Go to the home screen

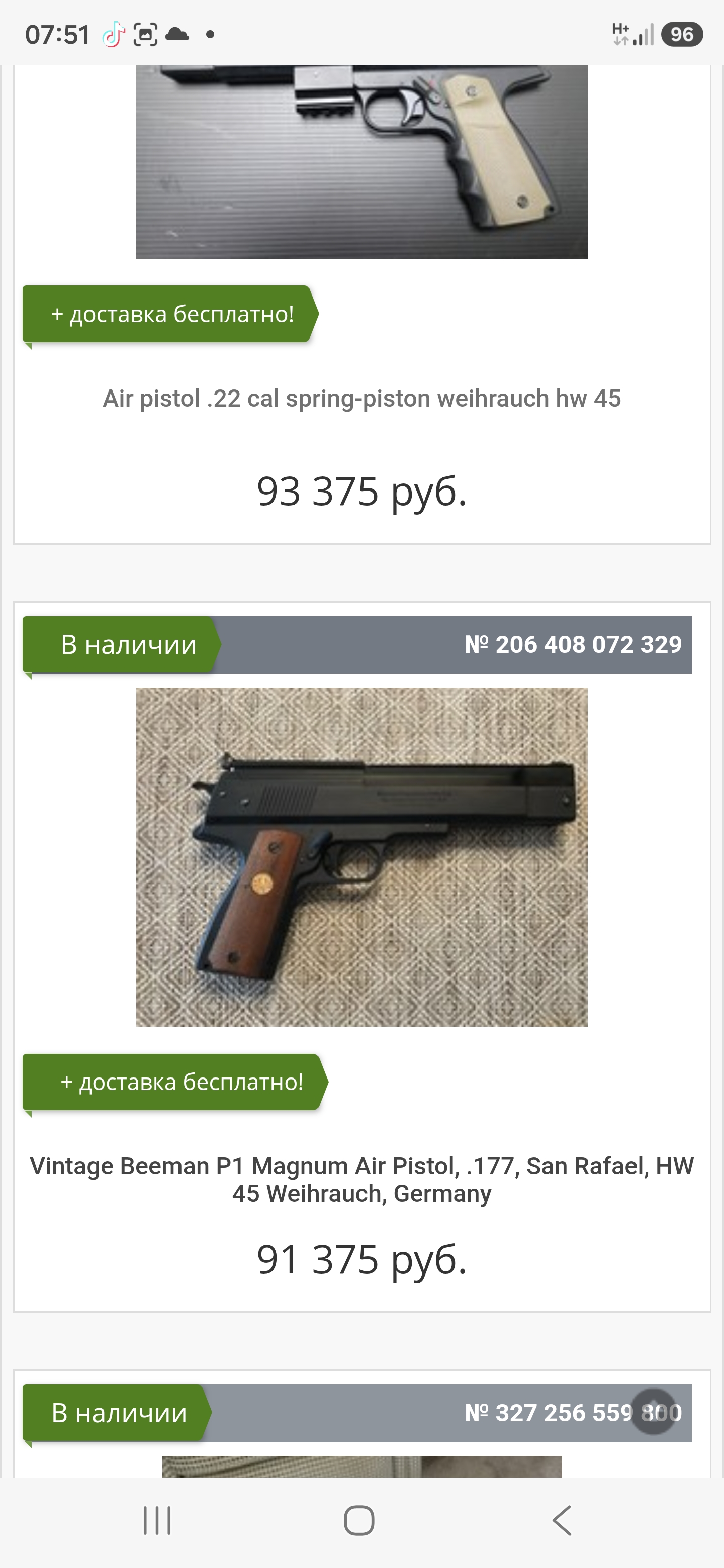coord(359,1521)
